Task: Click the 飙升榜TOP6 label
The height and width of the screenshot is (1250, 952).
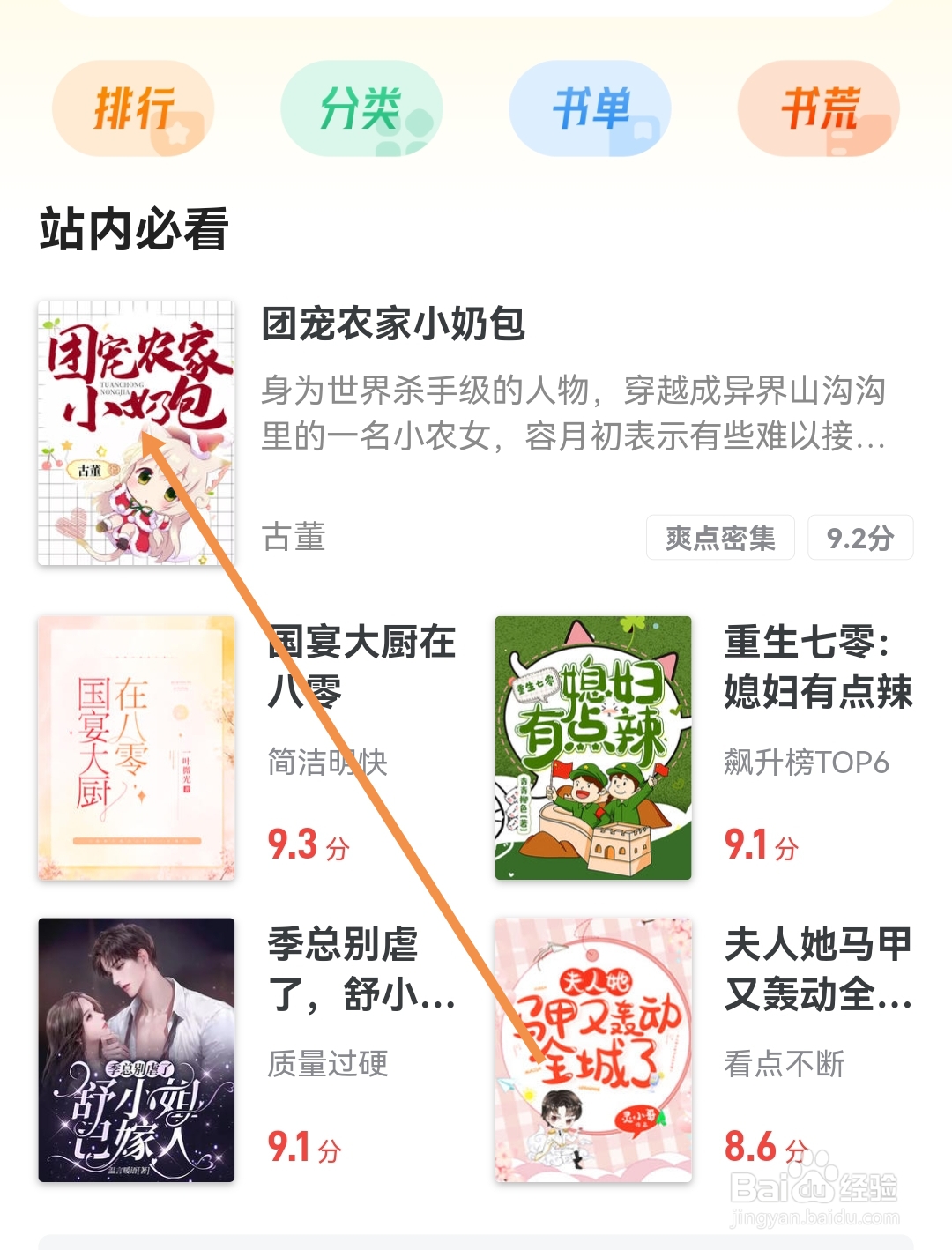Action: click(x=807, y=764)
